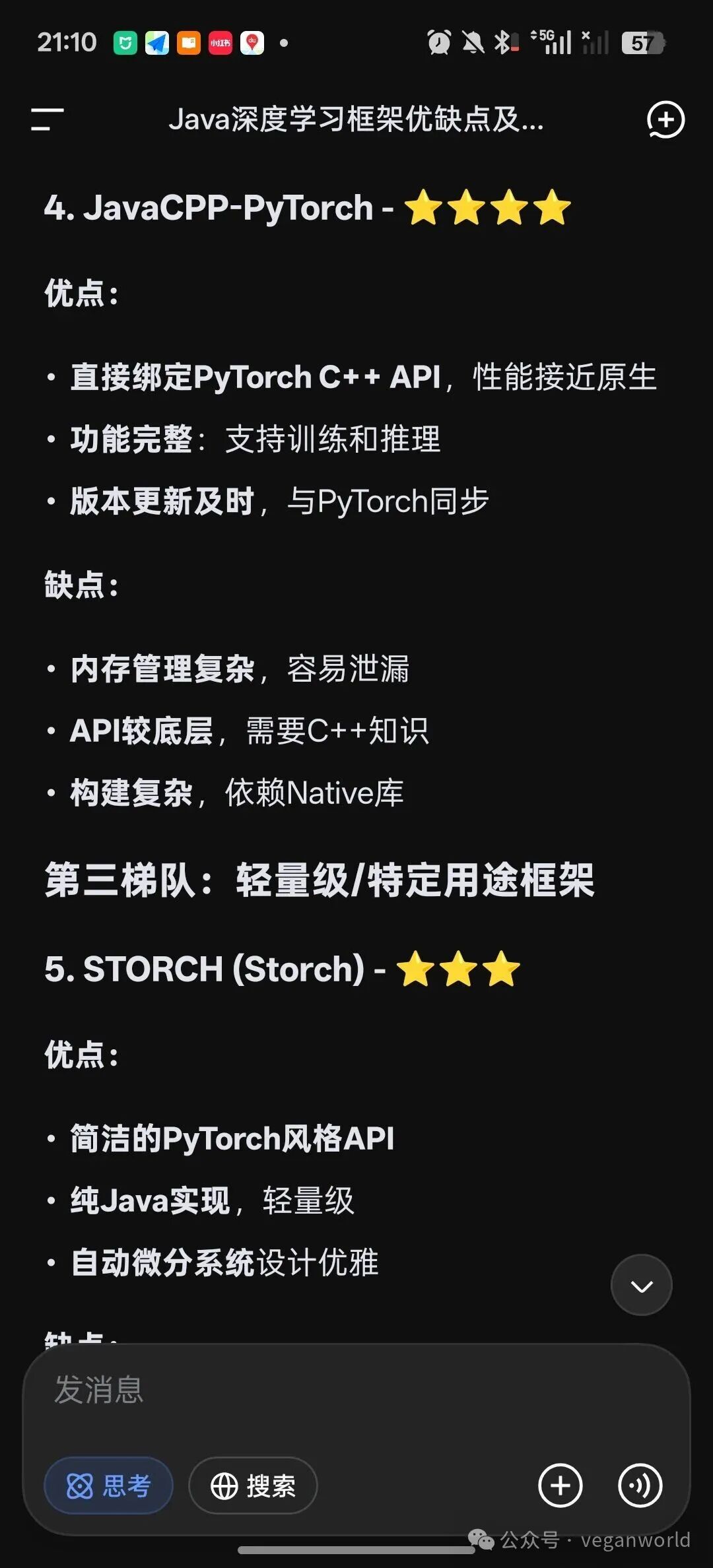Open the plus attachment button
This screenshot has height=1568, width=713.
[x=560, y=1486]
